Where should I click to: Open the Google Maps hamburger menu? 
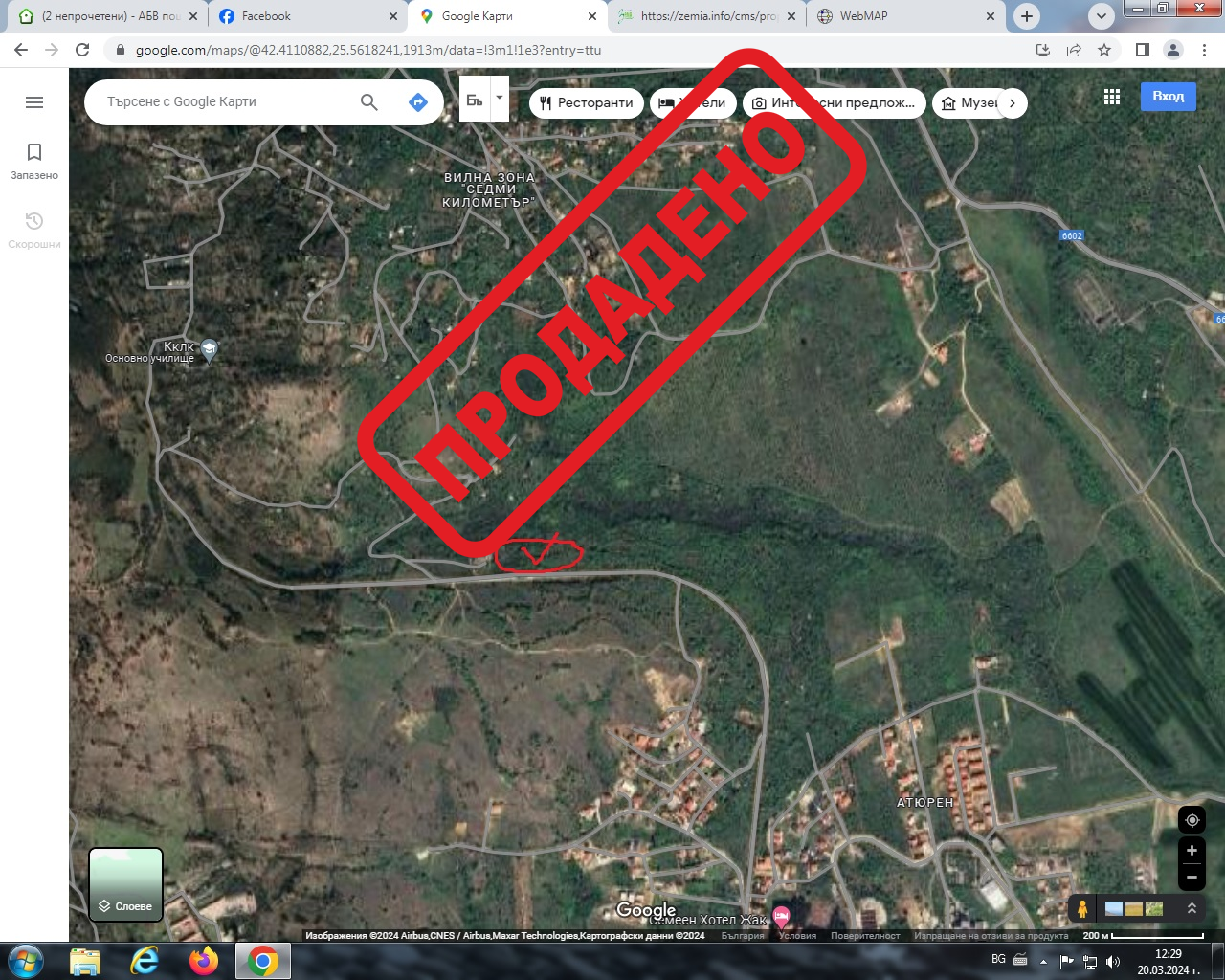[x=34, y=102]
